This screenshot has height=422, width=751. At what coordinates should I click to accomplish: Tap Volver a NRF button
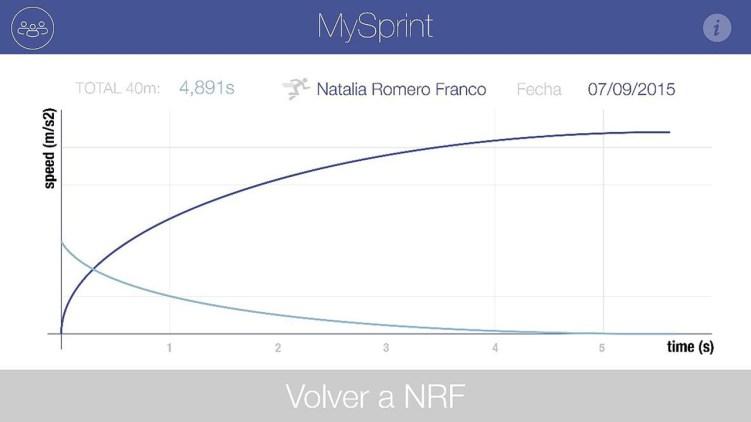[x=375, y=396]
